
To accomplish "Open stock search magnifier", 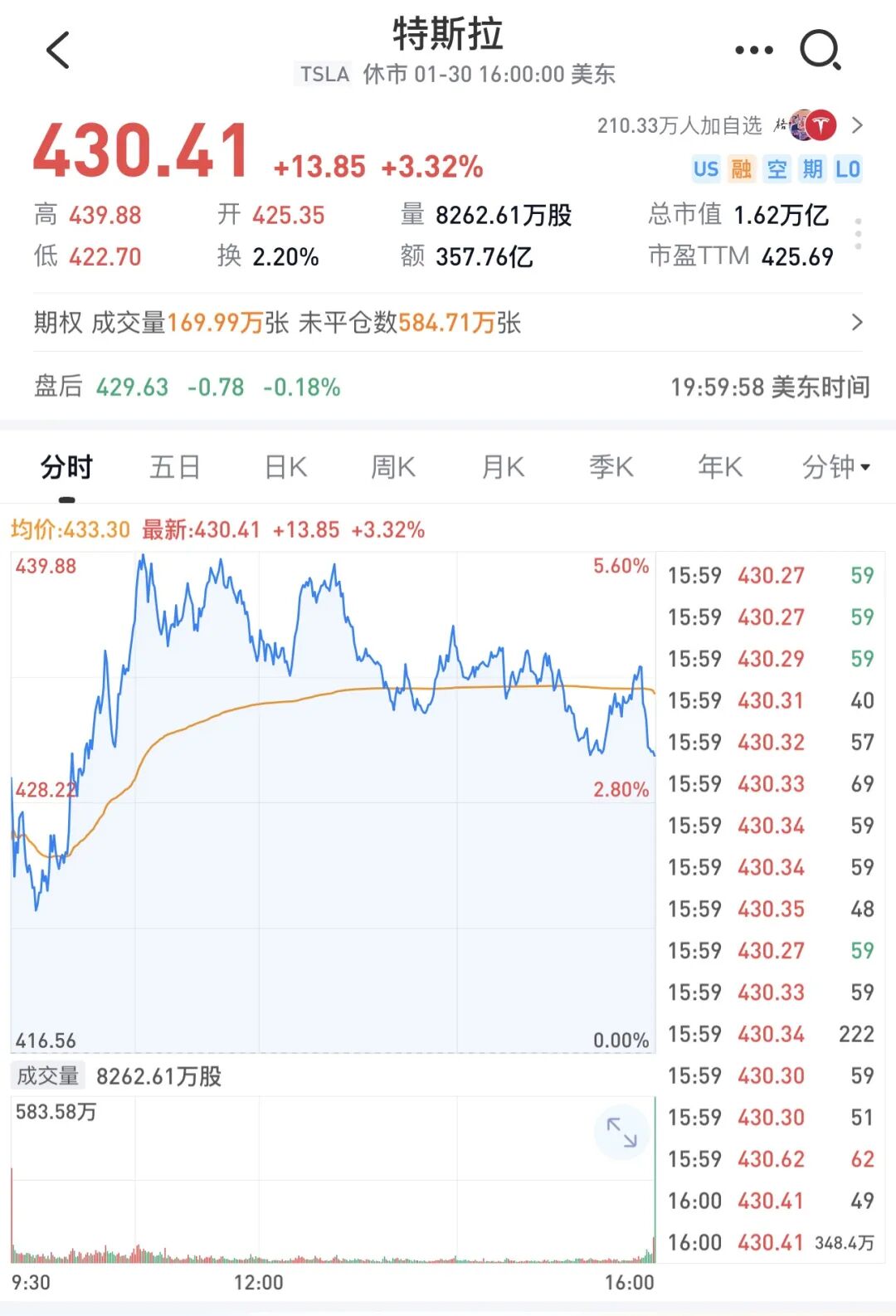I will (820, 51).
